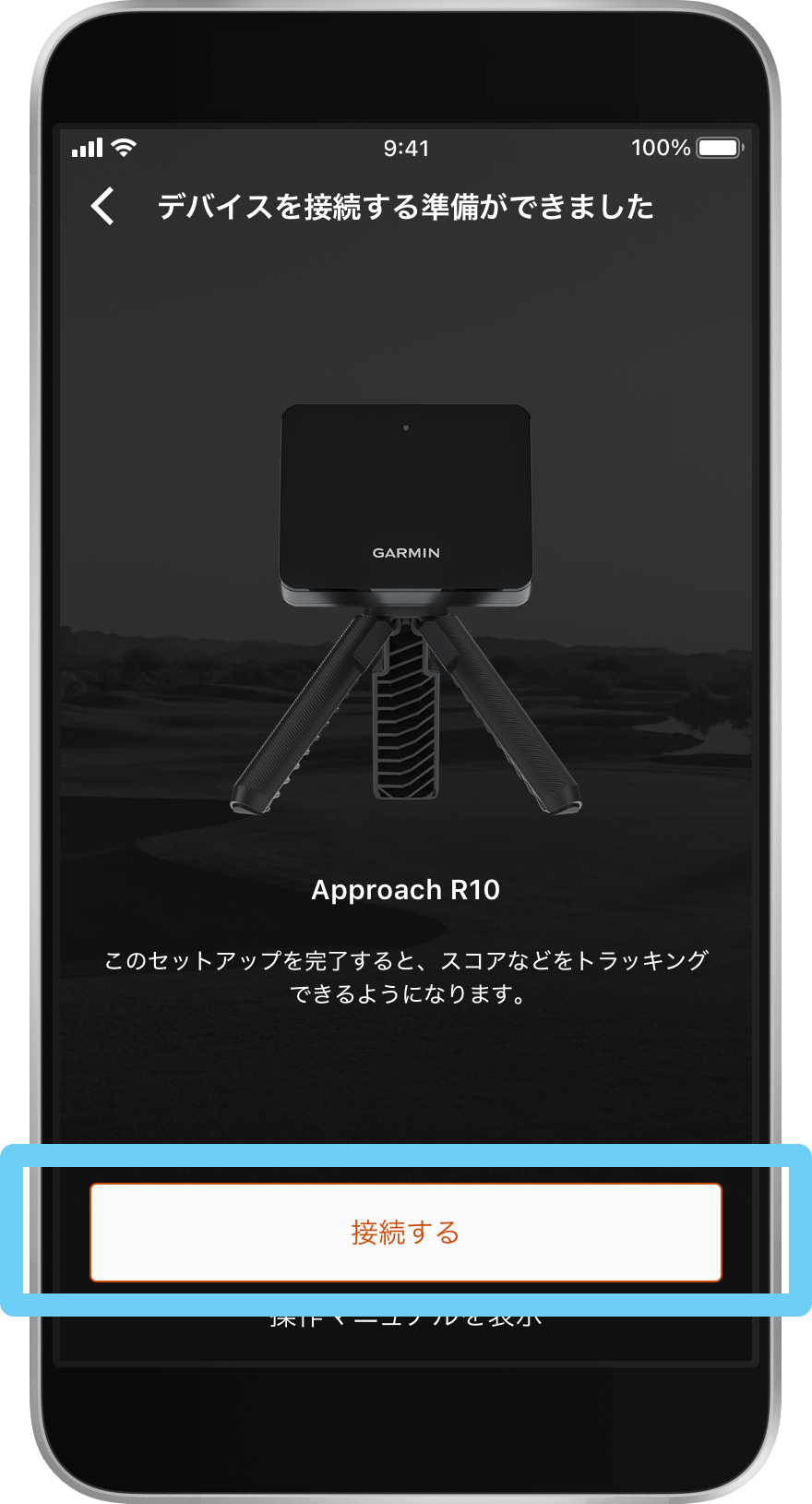This screenshot has height=1504, width=812.
Task: Tap the 接続する connect button
Action: coord(406,1233)
